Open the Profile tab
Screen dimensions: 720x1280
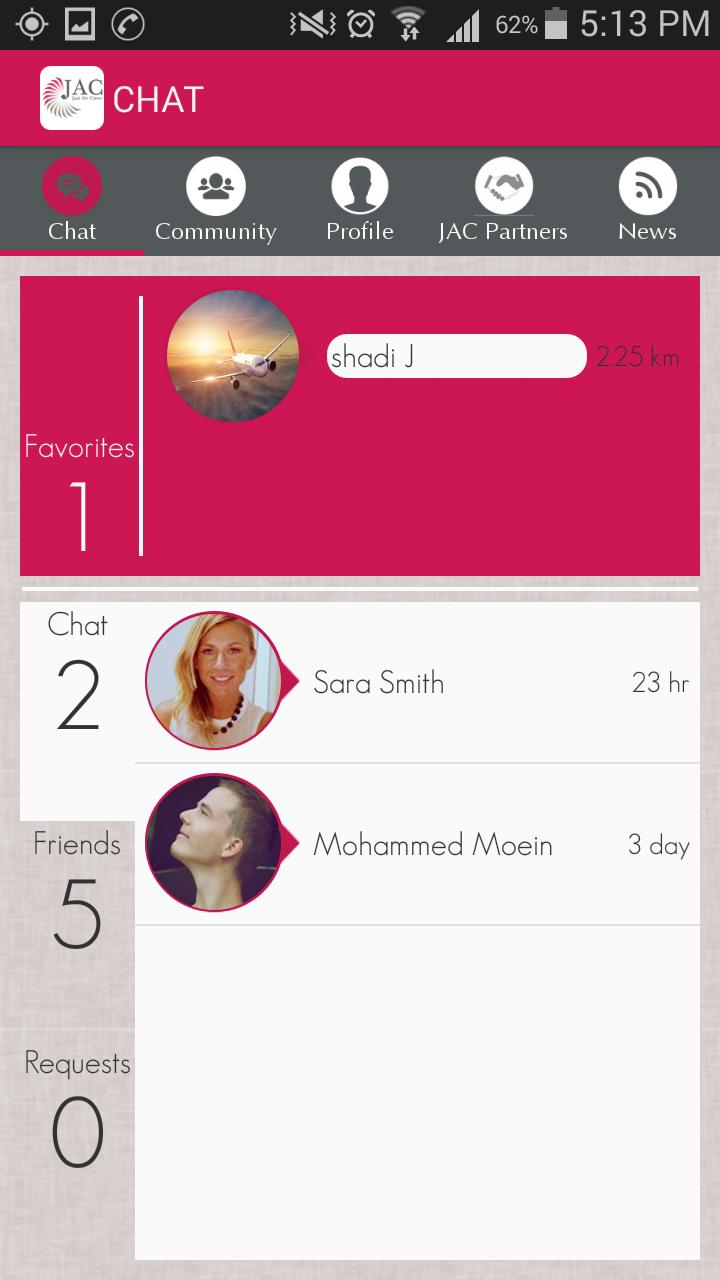coord(359,202)
